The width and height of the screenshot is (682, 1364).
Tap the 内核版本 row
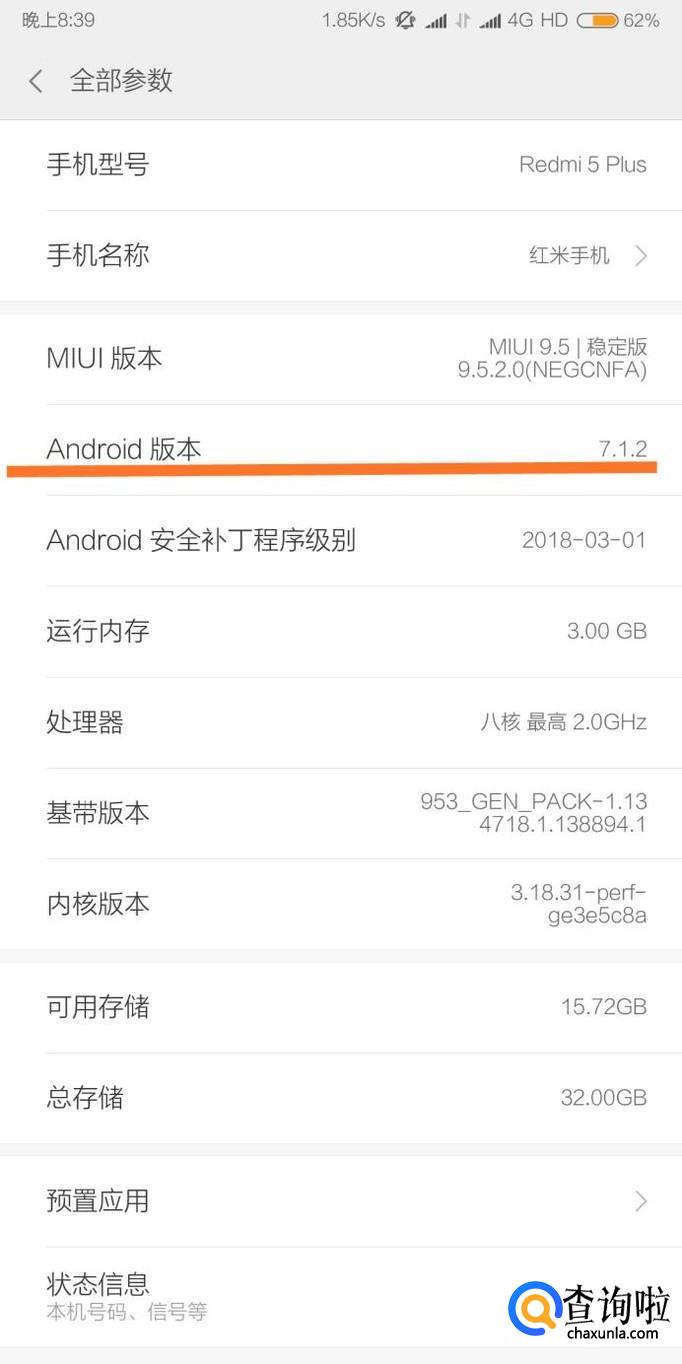coord(340,904)
